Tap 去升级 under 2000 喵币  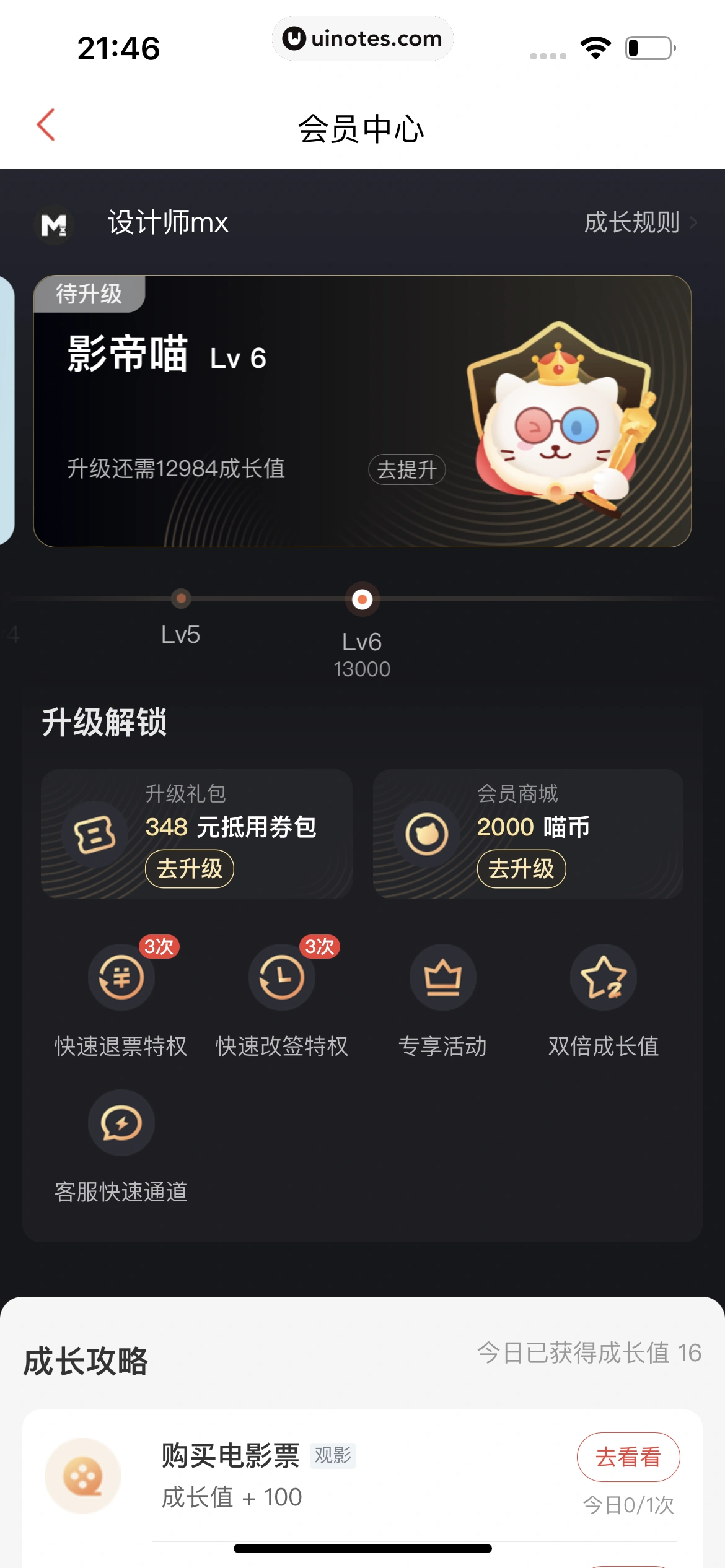pyautogui.click(x=521, y=869)
